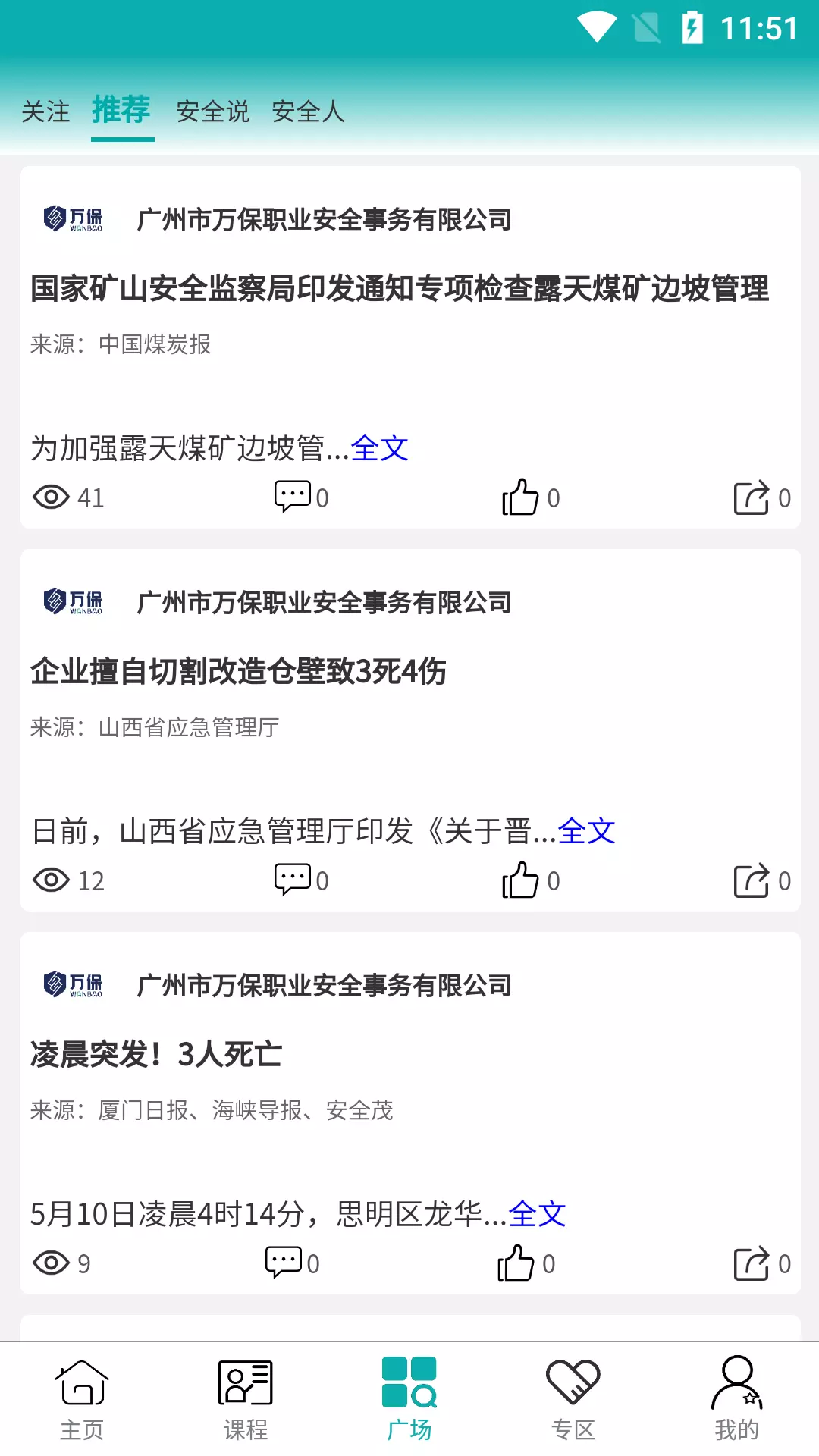This screenshot has height=1456, width=819.
Task: Switch to the 安全人 tab
Action: [x=309, y=111]
